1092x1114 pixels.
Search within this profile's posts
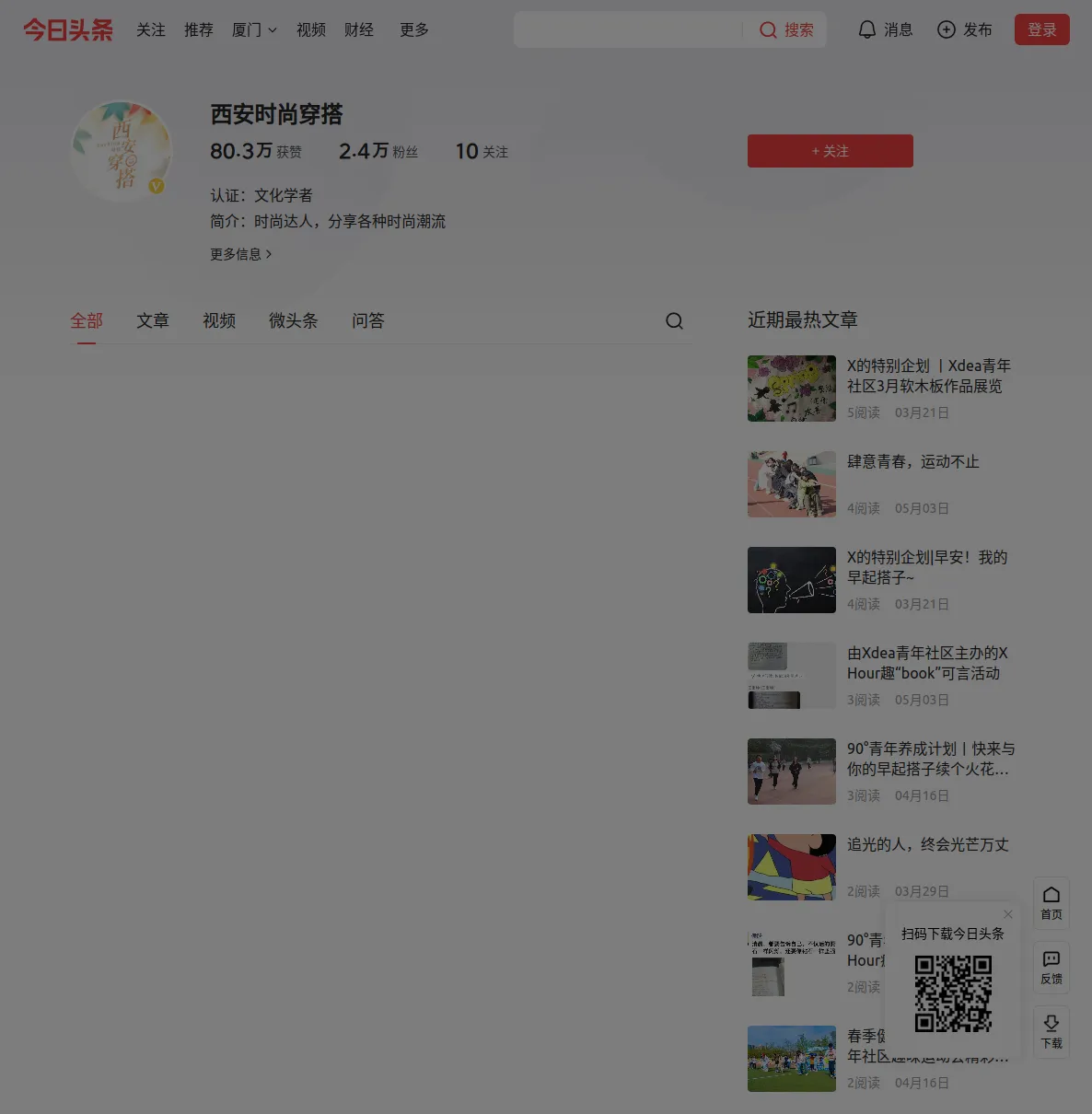[674, 320]
